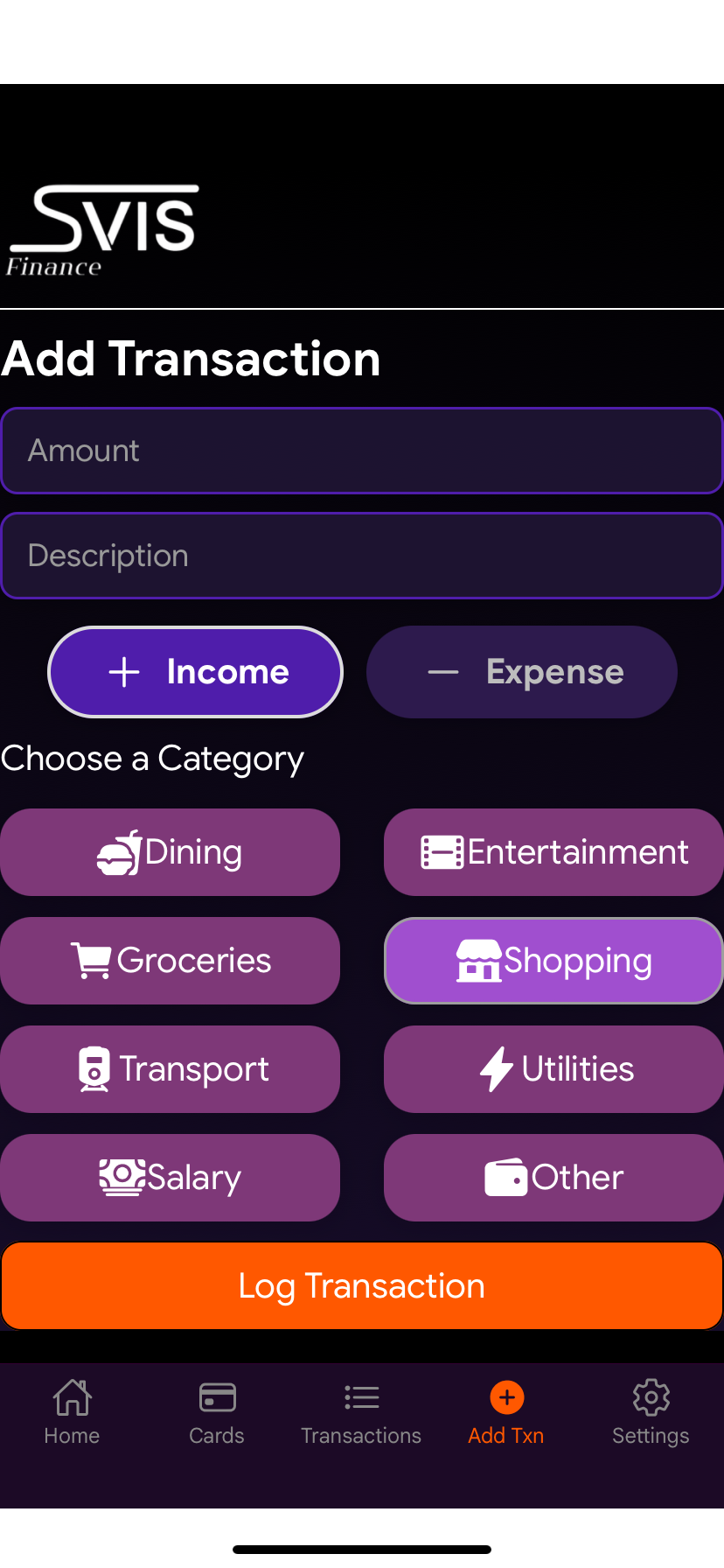724x1568 pixels.
Task: Select the Groceries category
Action: [170, 961]
